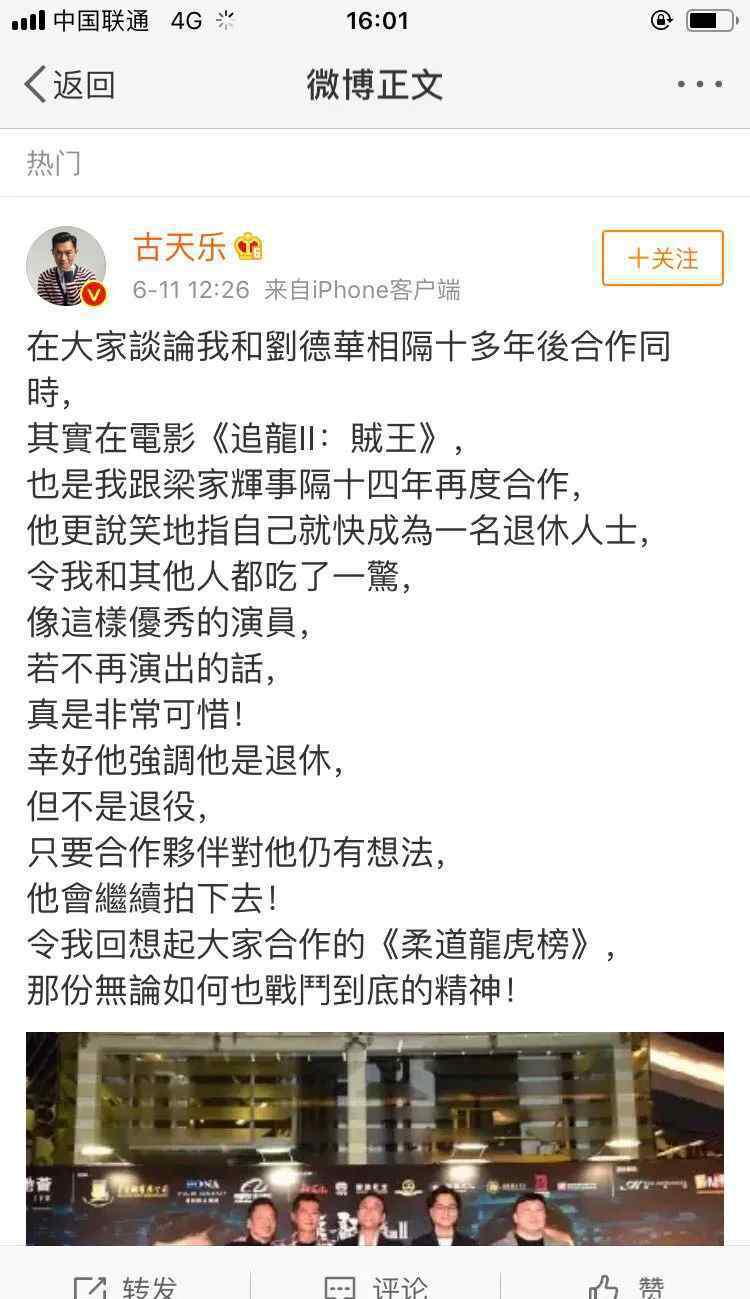Repost with the 转发 button

[x=125, y=1285]
